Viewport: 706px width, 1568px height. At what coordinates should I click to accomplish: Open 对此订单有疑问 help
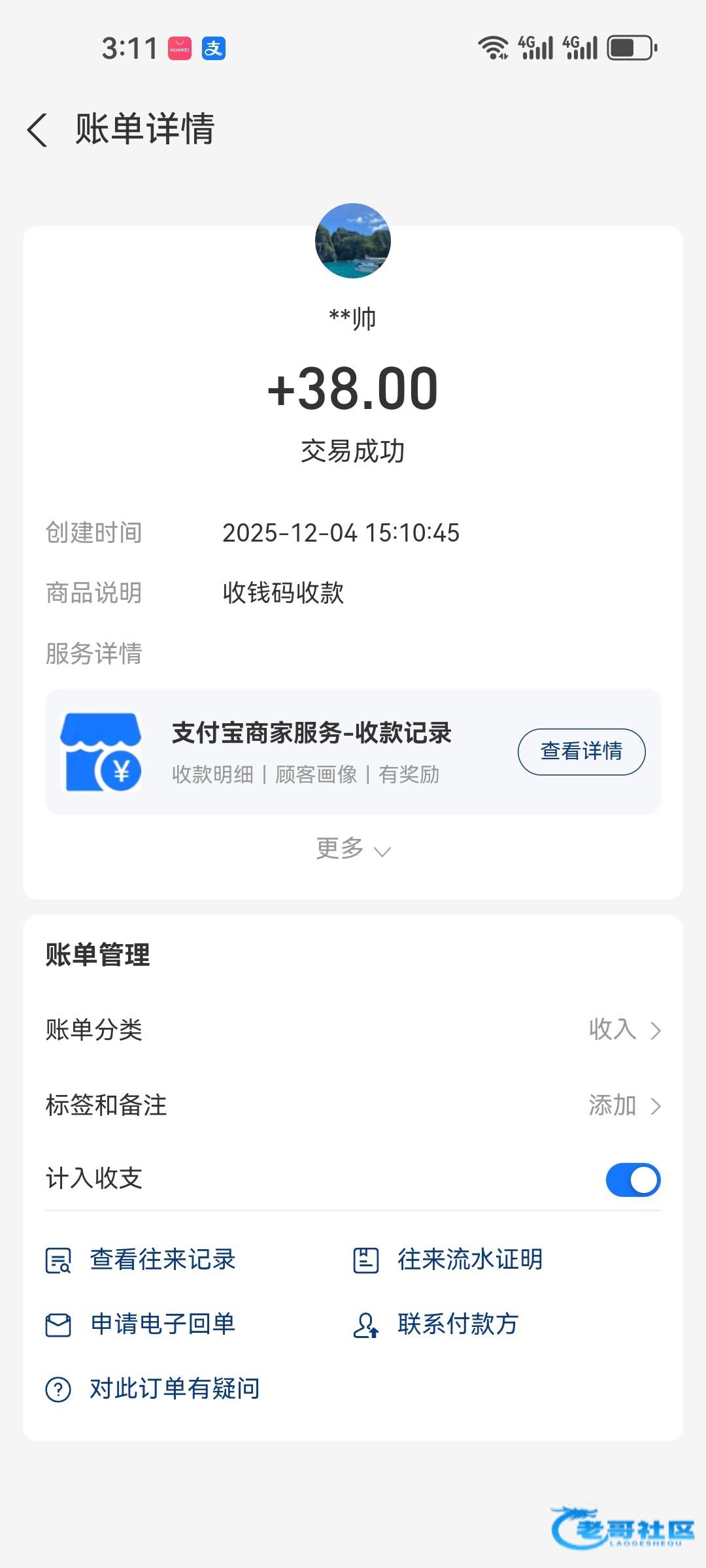(154, 1388)
